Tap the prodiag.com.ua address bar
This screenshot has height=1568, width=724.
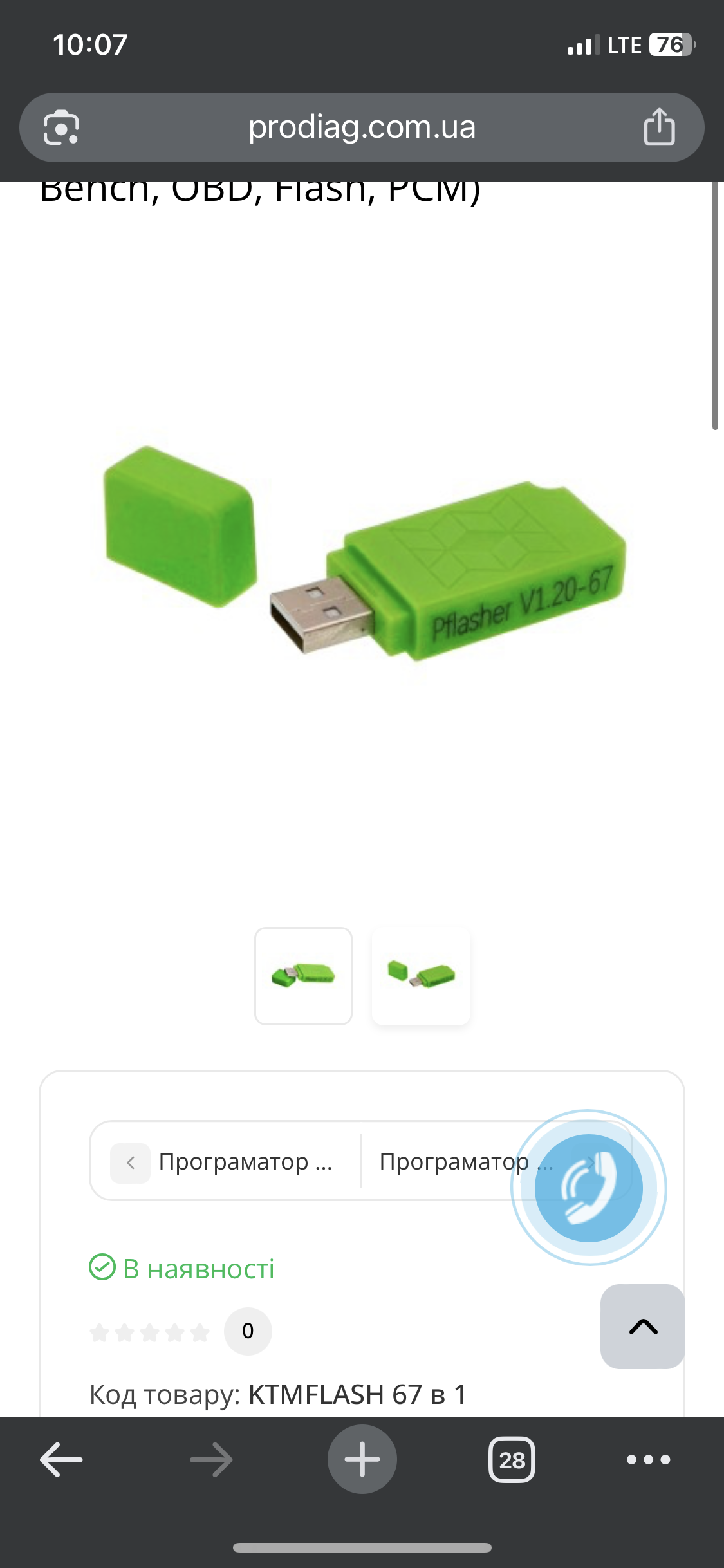(x=362, y=127)
